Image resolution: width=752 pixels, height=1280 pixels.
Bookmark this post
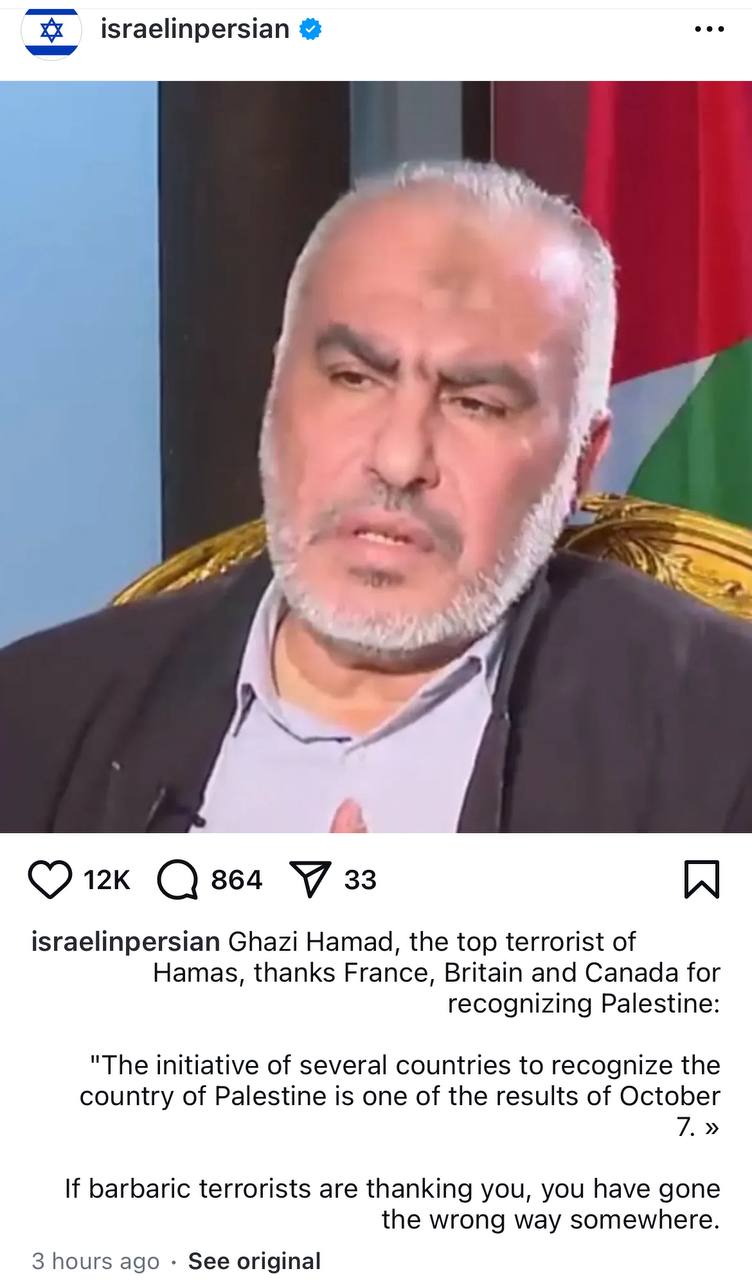tap(701, 879)
